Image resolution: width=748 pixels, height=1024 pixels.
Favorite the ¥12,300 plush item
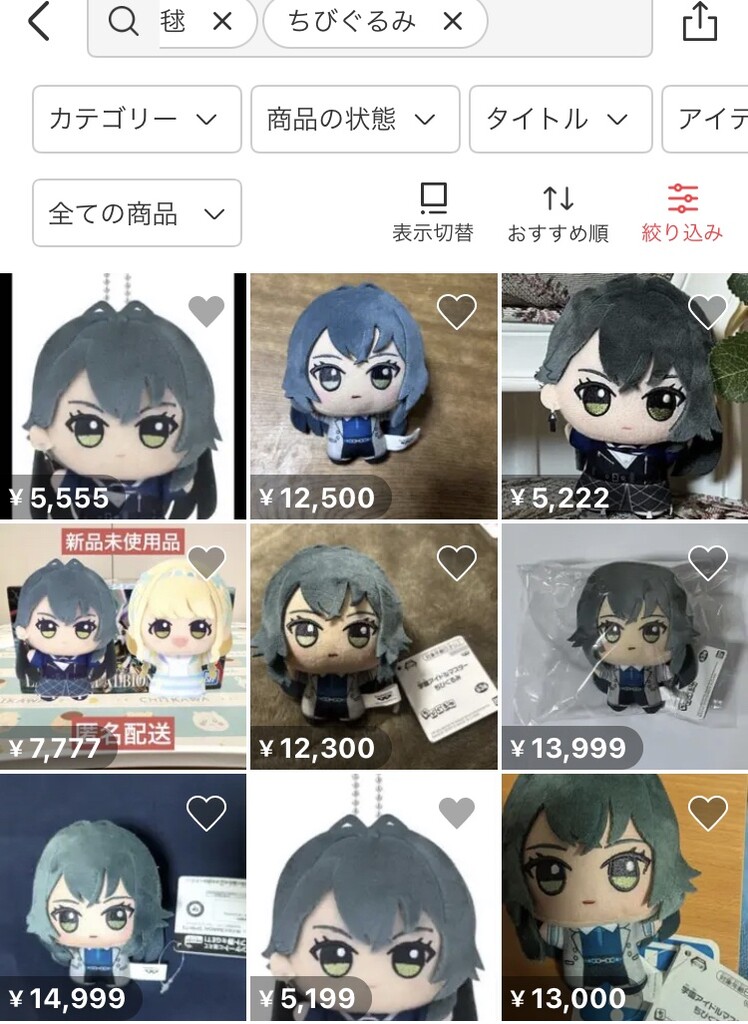click(x=456, y=564)
